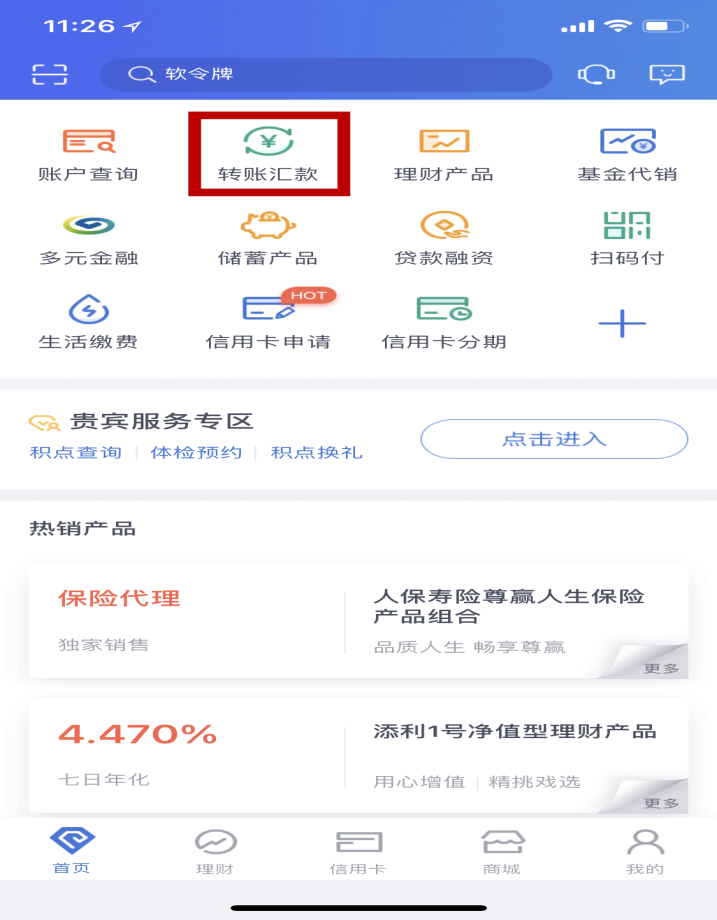Launch 扫码付

point(627,238)
